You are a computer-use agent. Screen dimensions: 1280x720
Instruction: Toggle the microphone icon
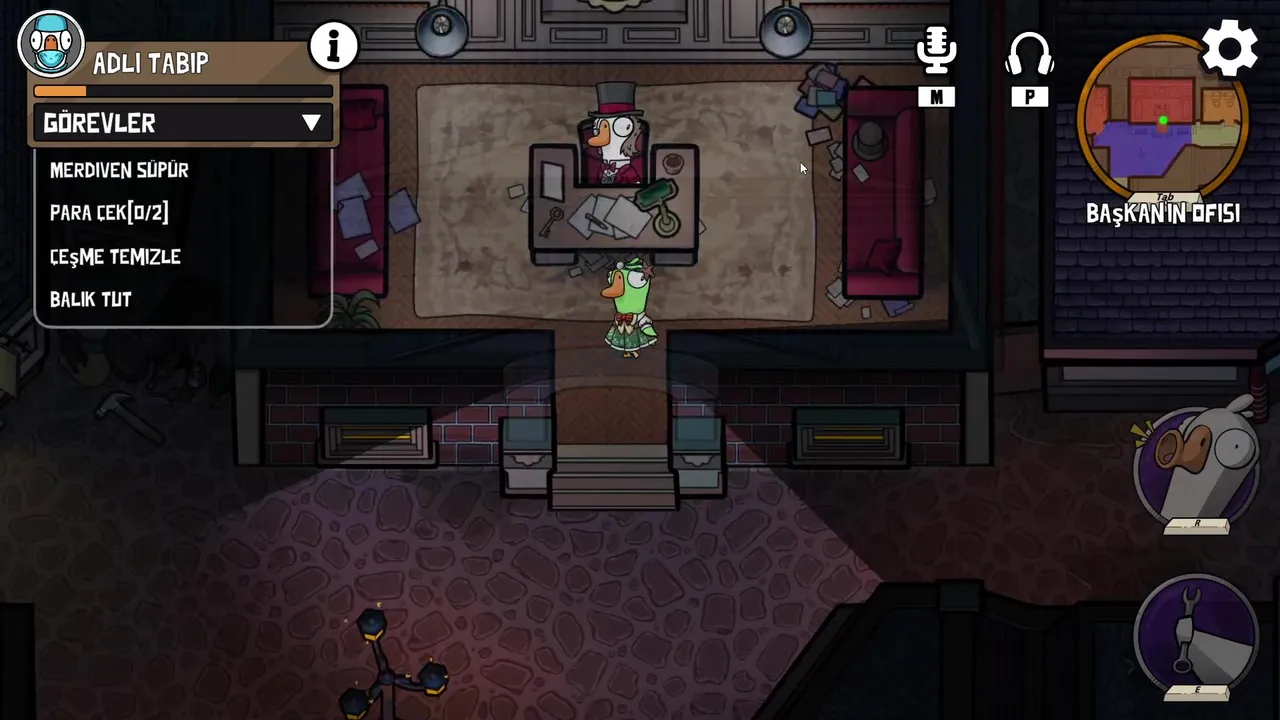(936, 51)
